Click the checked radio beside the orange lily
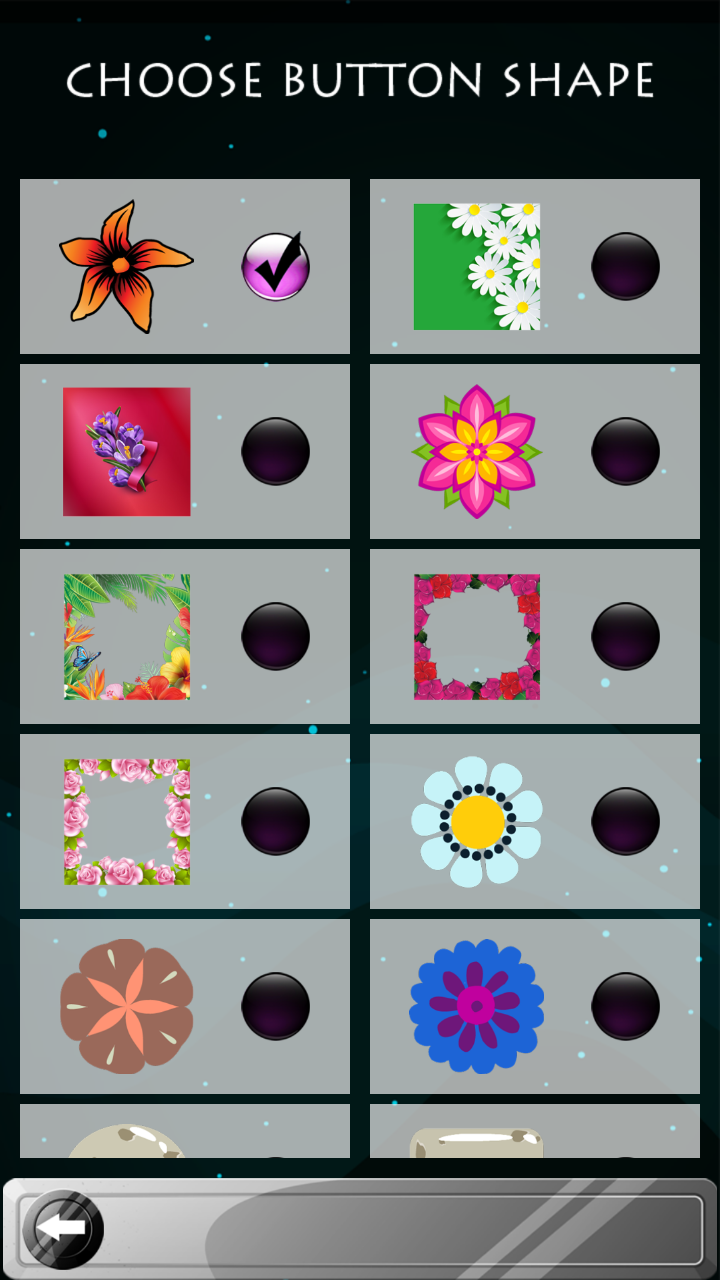Viewport: 720px width, 1280px height. (276, 265)
